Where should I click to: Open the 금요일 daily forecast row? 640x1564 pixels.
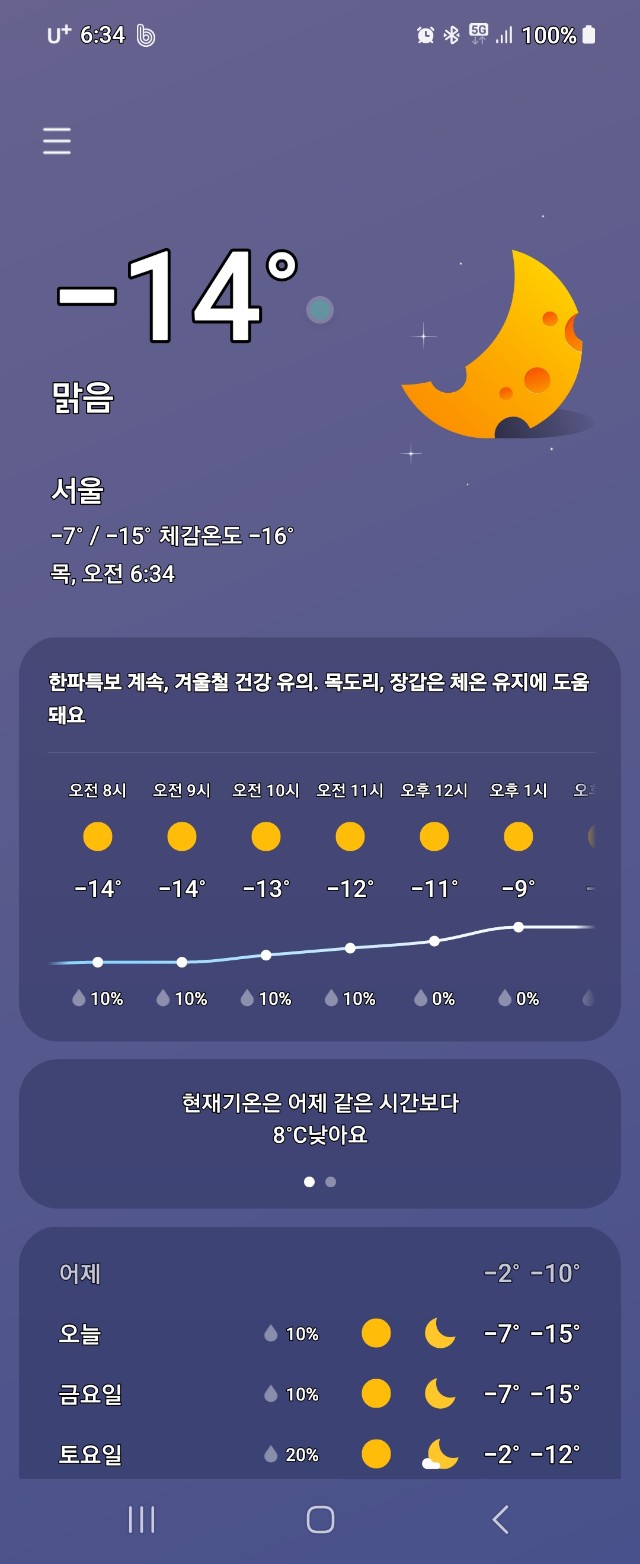(320, 1393)
